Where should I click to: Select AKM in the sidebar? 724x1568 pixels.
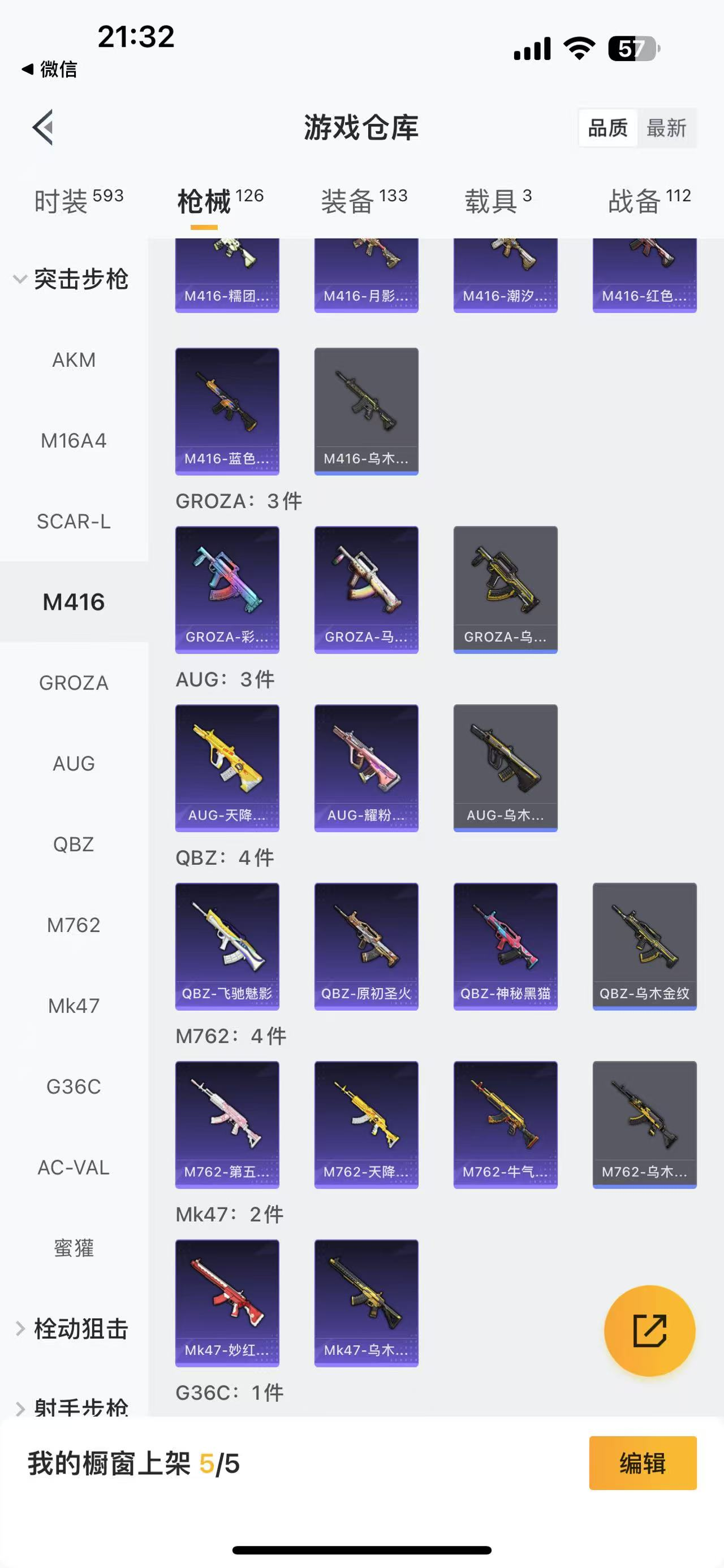coord(74,359)
